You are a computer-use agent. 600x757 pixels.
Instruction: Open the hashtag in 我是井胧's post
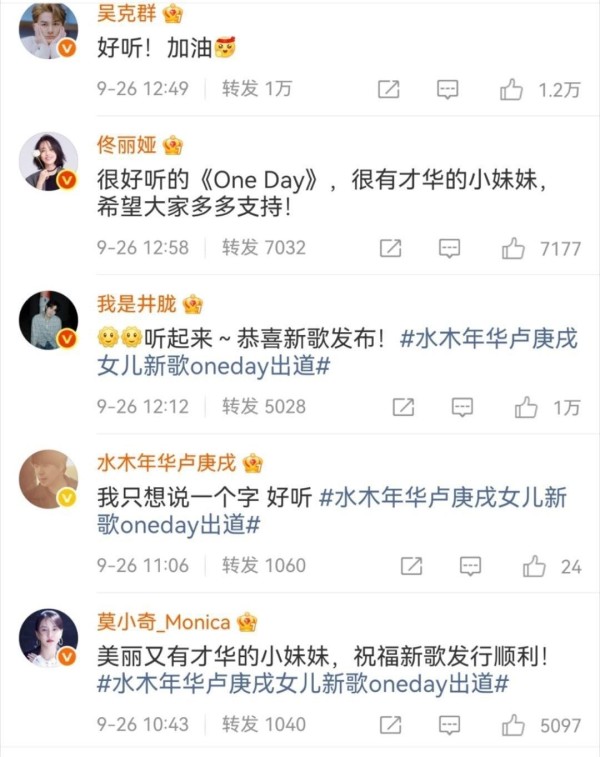(x=488, y=338)
